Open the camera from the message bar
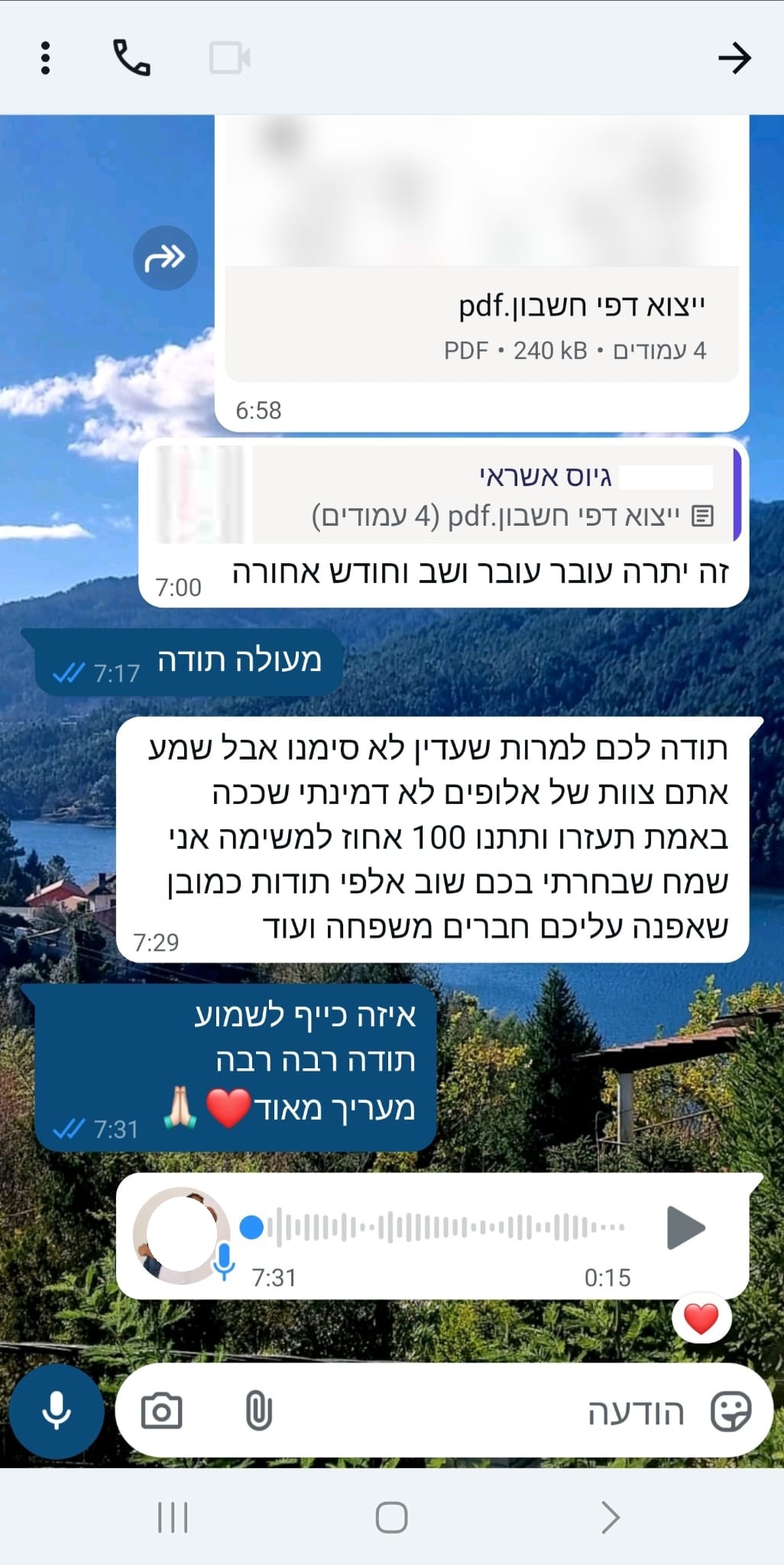 (x=162, y=1411)
